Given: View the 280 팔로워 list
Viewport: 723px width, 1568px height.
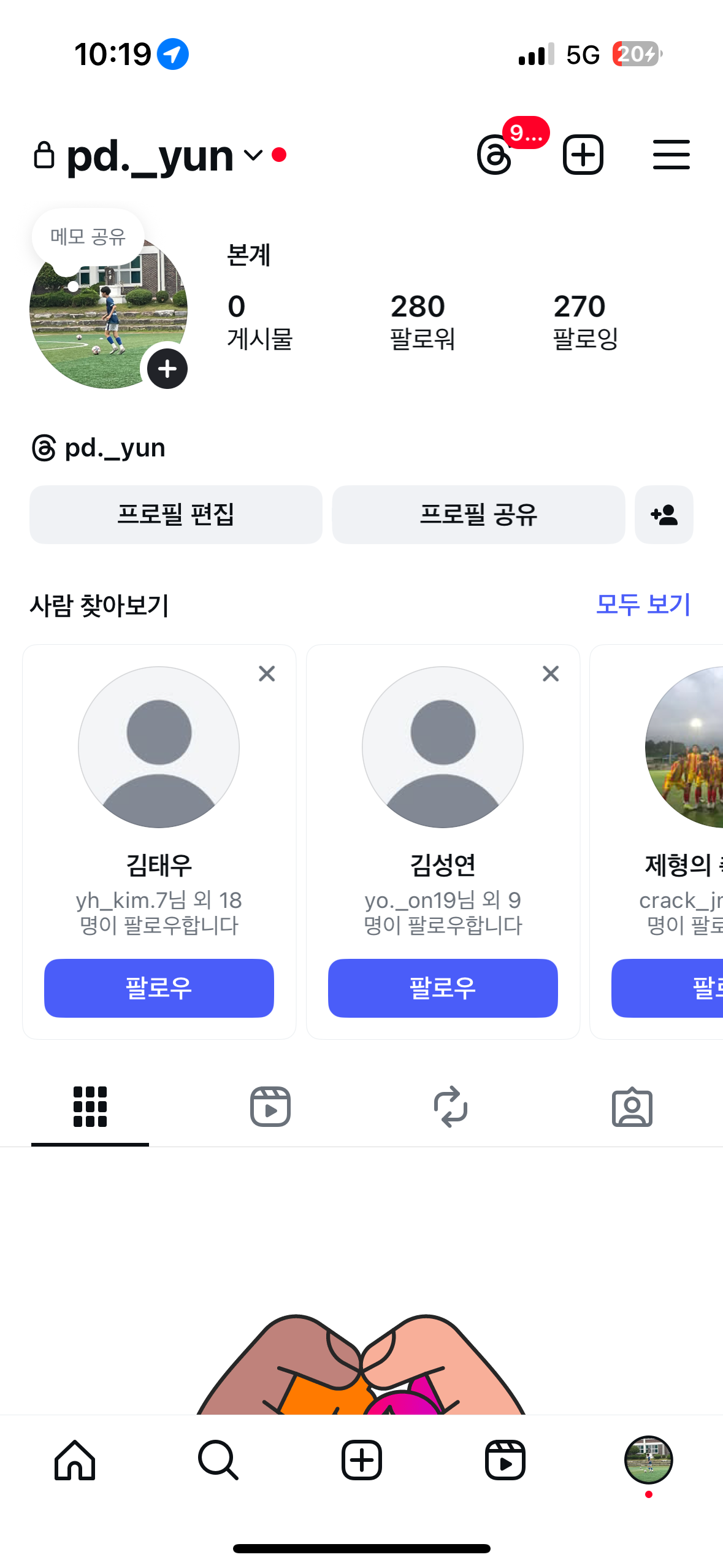Looking at the screenshot, I should [x=422, y=321].
